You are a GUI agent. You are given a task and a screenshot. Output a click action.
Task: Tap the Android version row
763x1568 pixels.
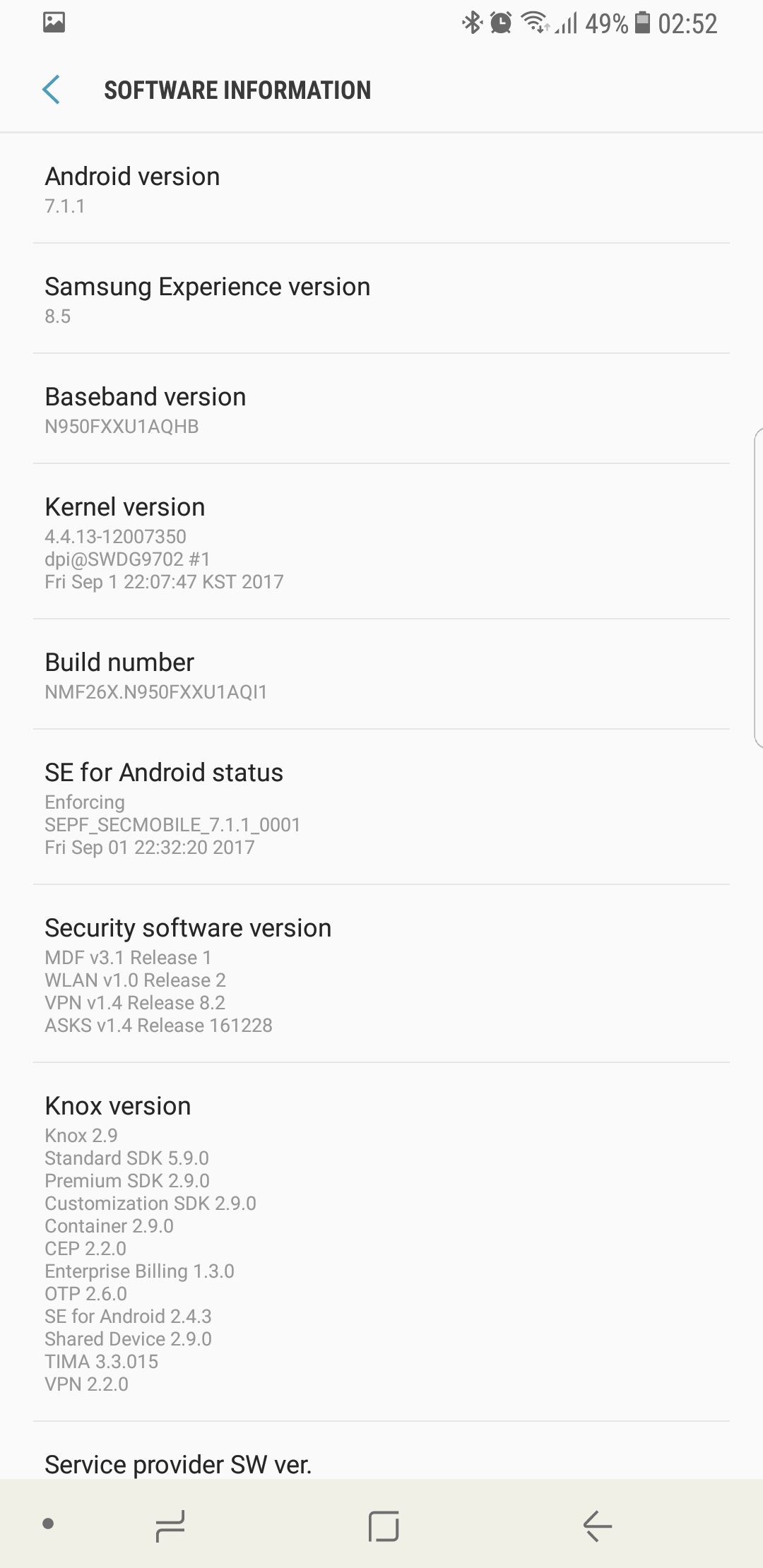(x=381, y=189)
